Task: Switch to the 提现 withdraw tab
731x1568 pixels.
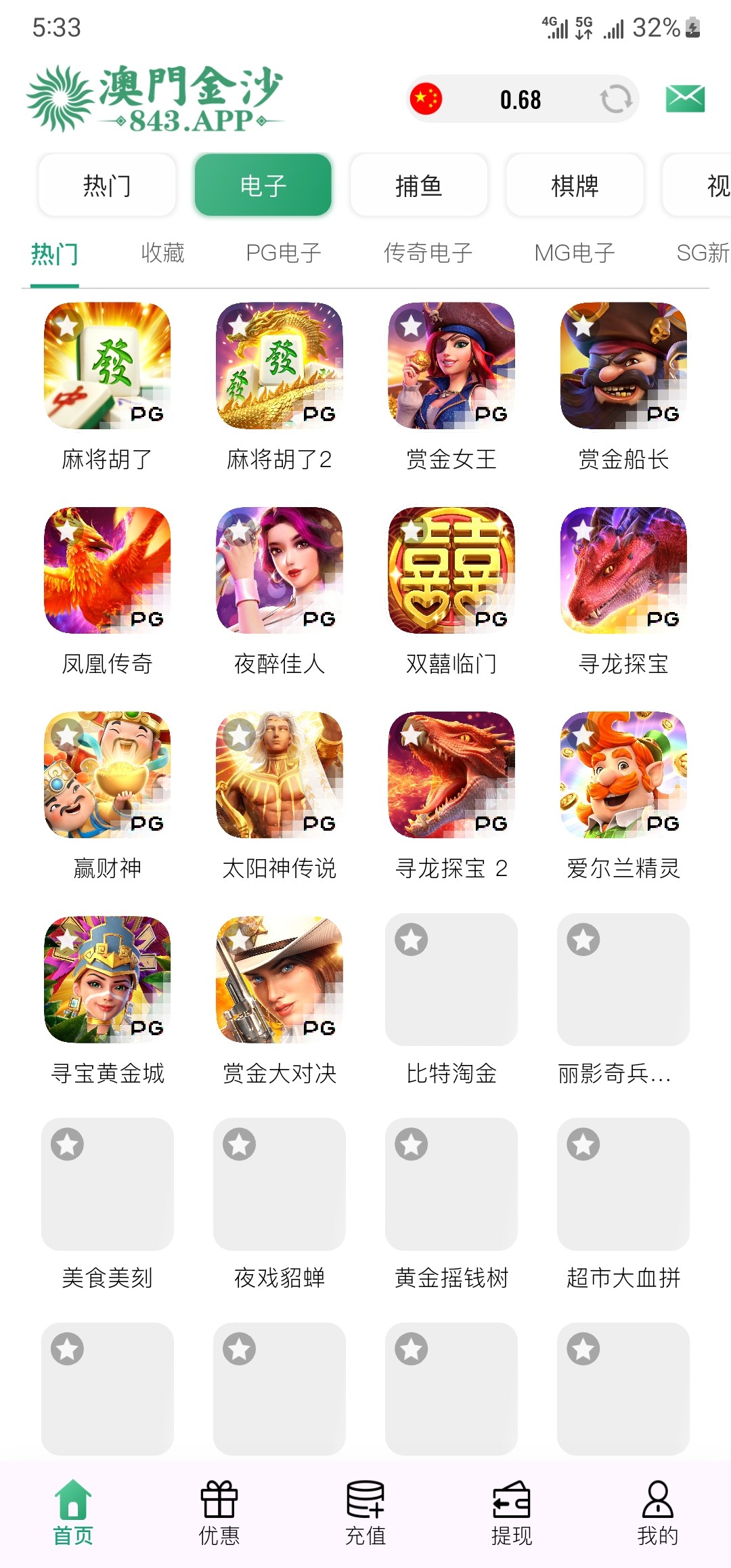Action: [512, 1513]
